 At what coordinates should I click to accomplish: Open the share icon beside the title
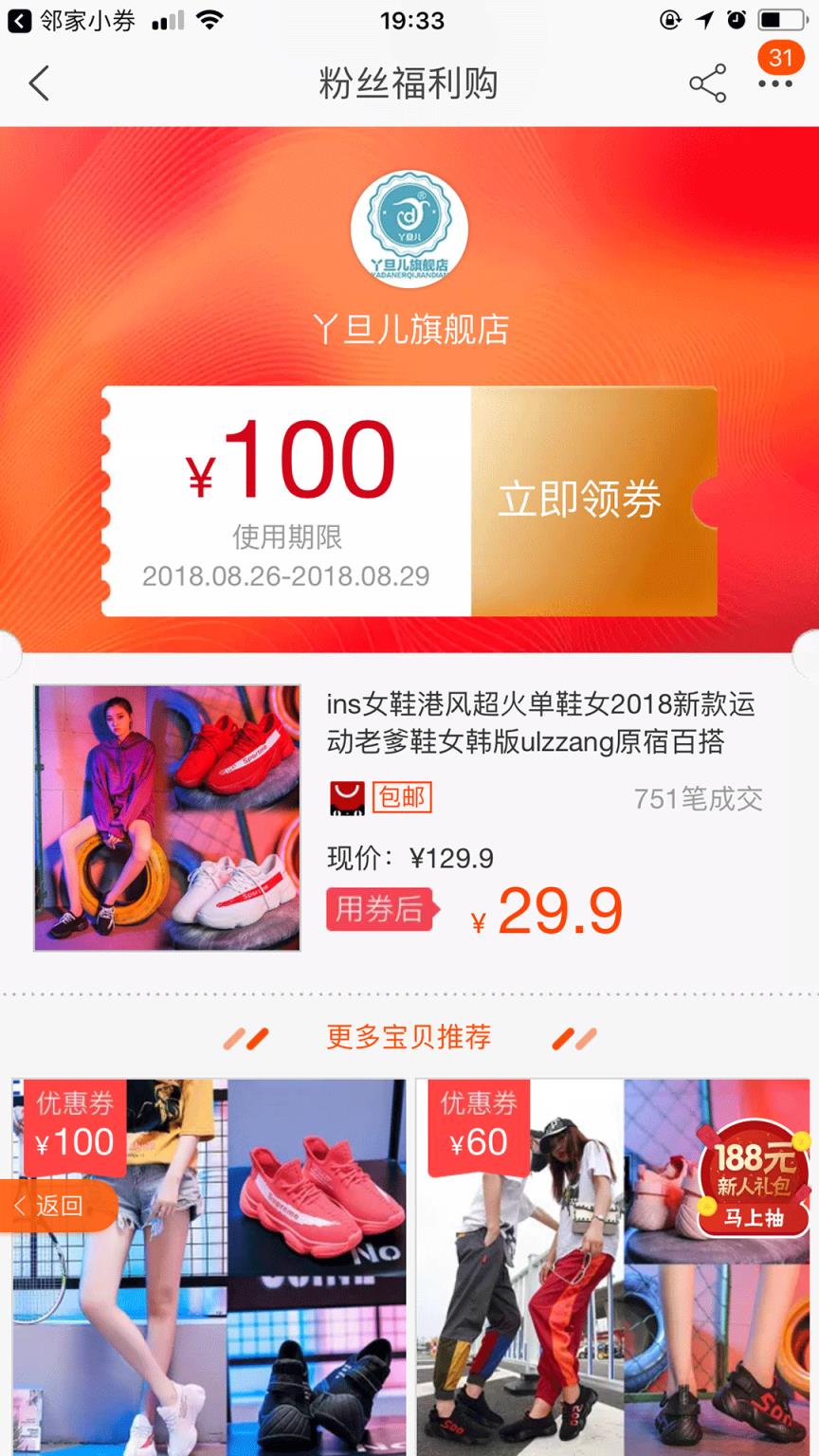(707, 83)
